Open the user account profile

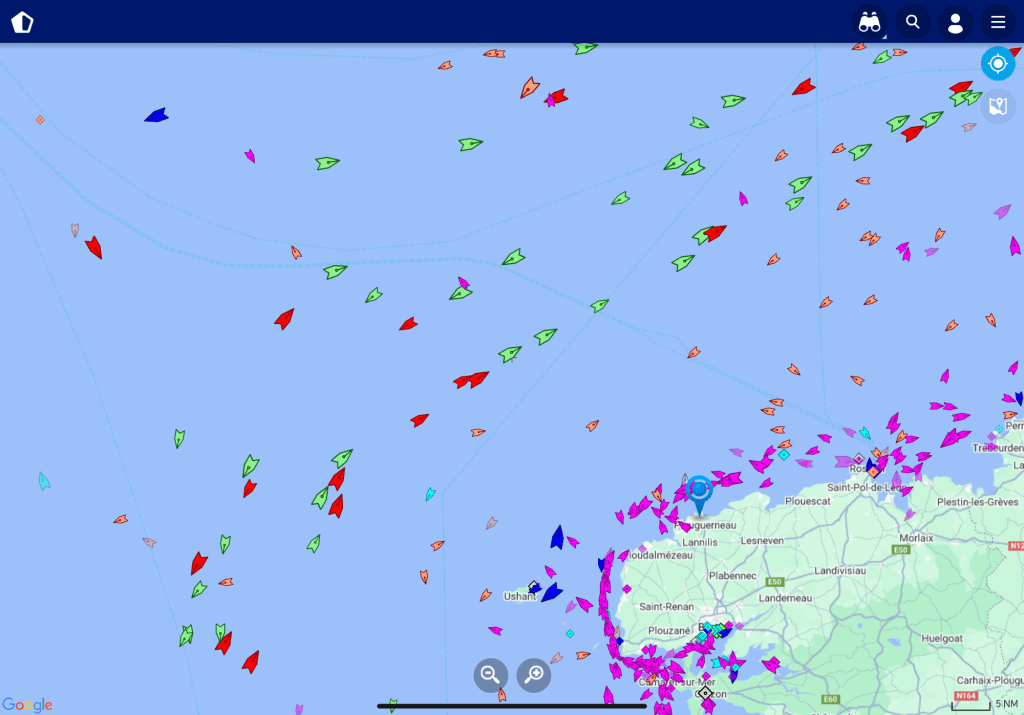pyautogui.click(x=955, y=22)
